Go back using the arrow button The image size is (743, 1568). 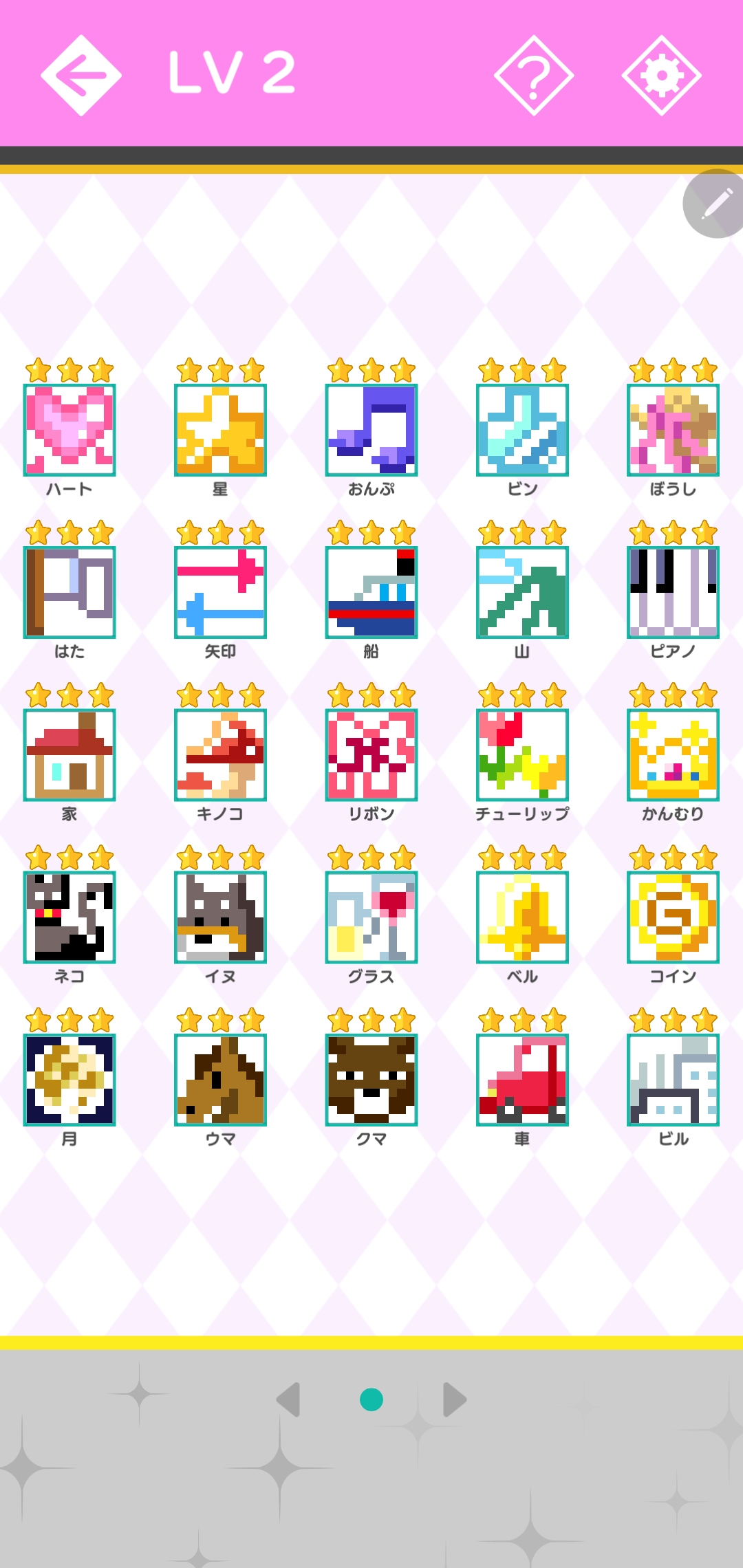click(x=81, y=75)
